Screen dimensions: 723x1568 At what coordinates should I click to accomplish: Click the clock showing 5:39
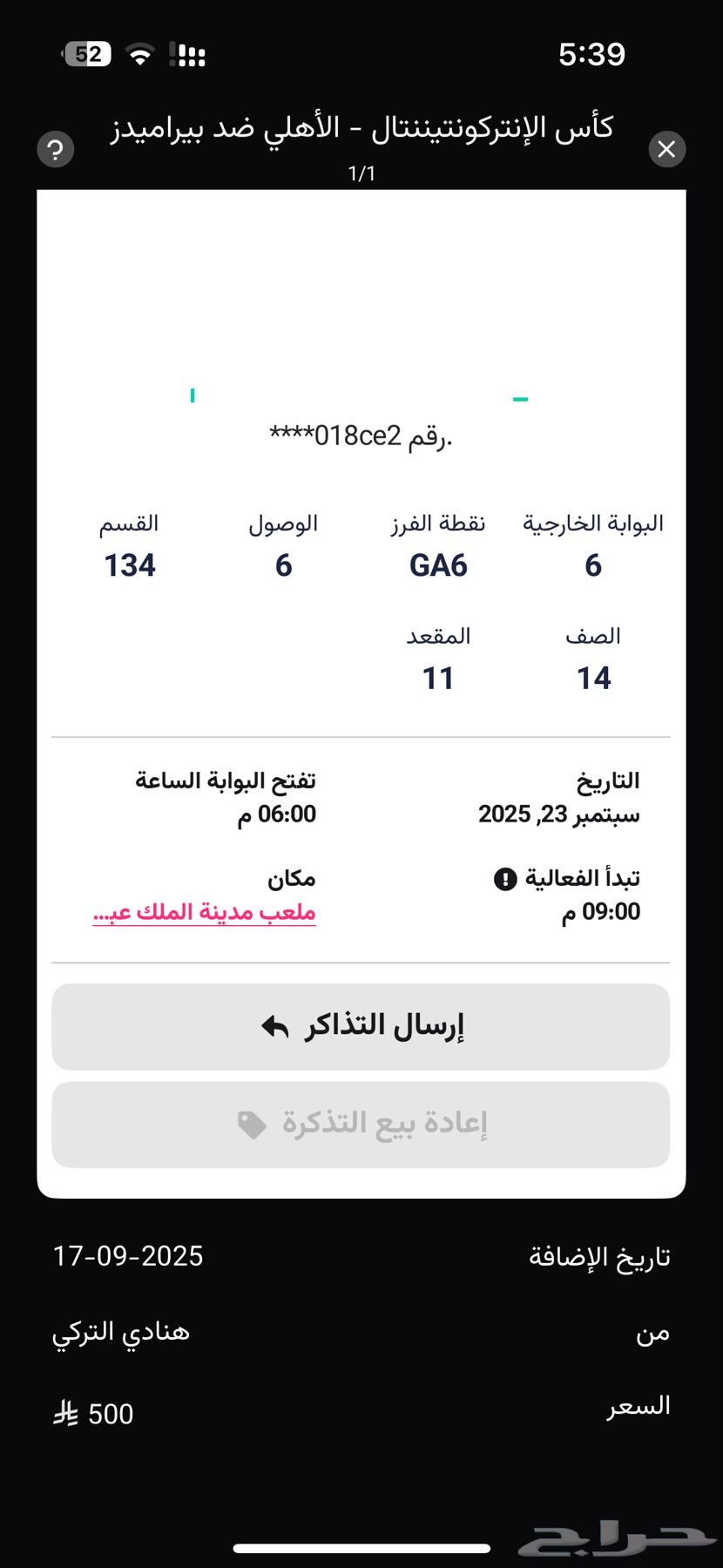[592, 54]
